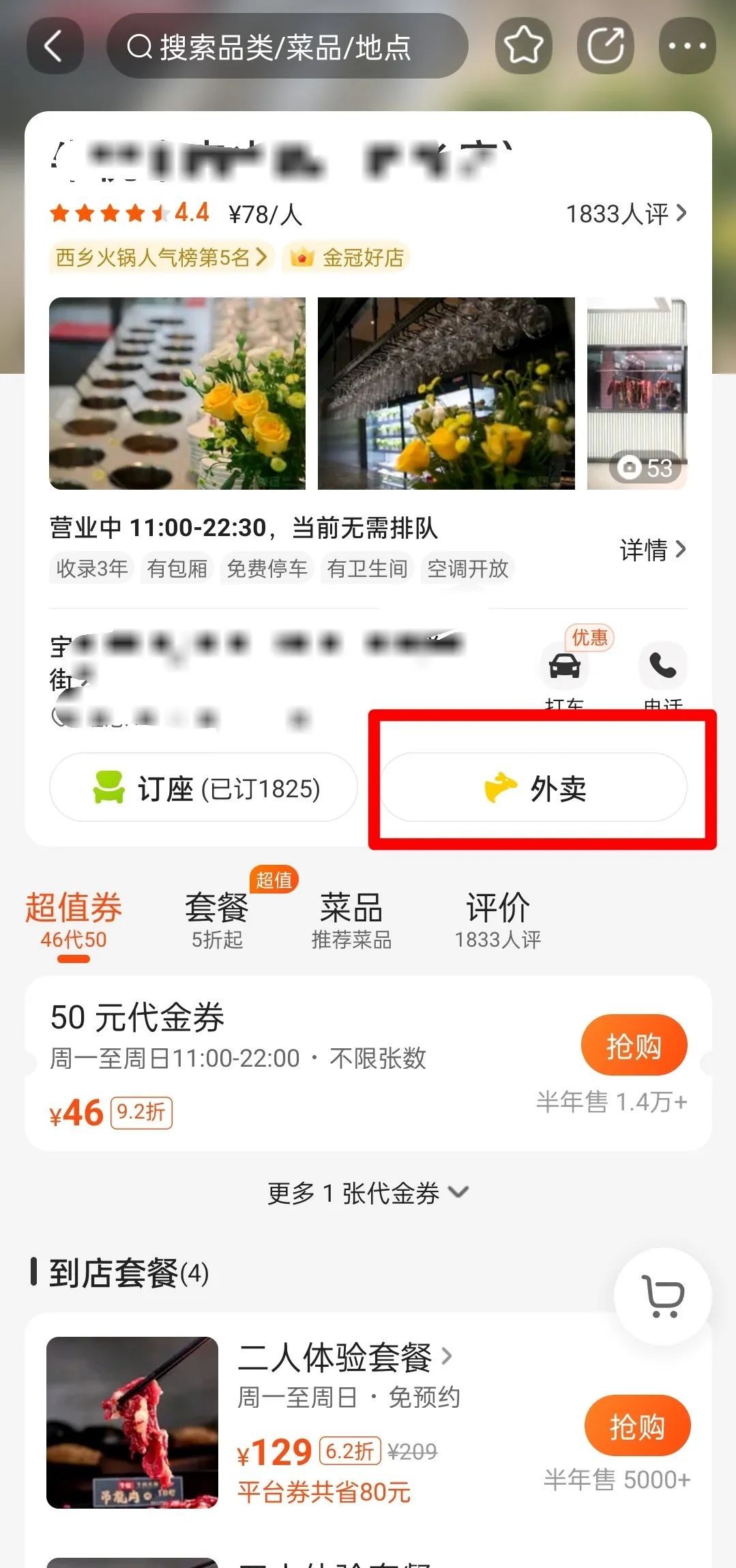Image resolution: width=736 pixels, height=1568 pixels.
Task: Switch to the 评价 tab
Action: click(497, 918)
